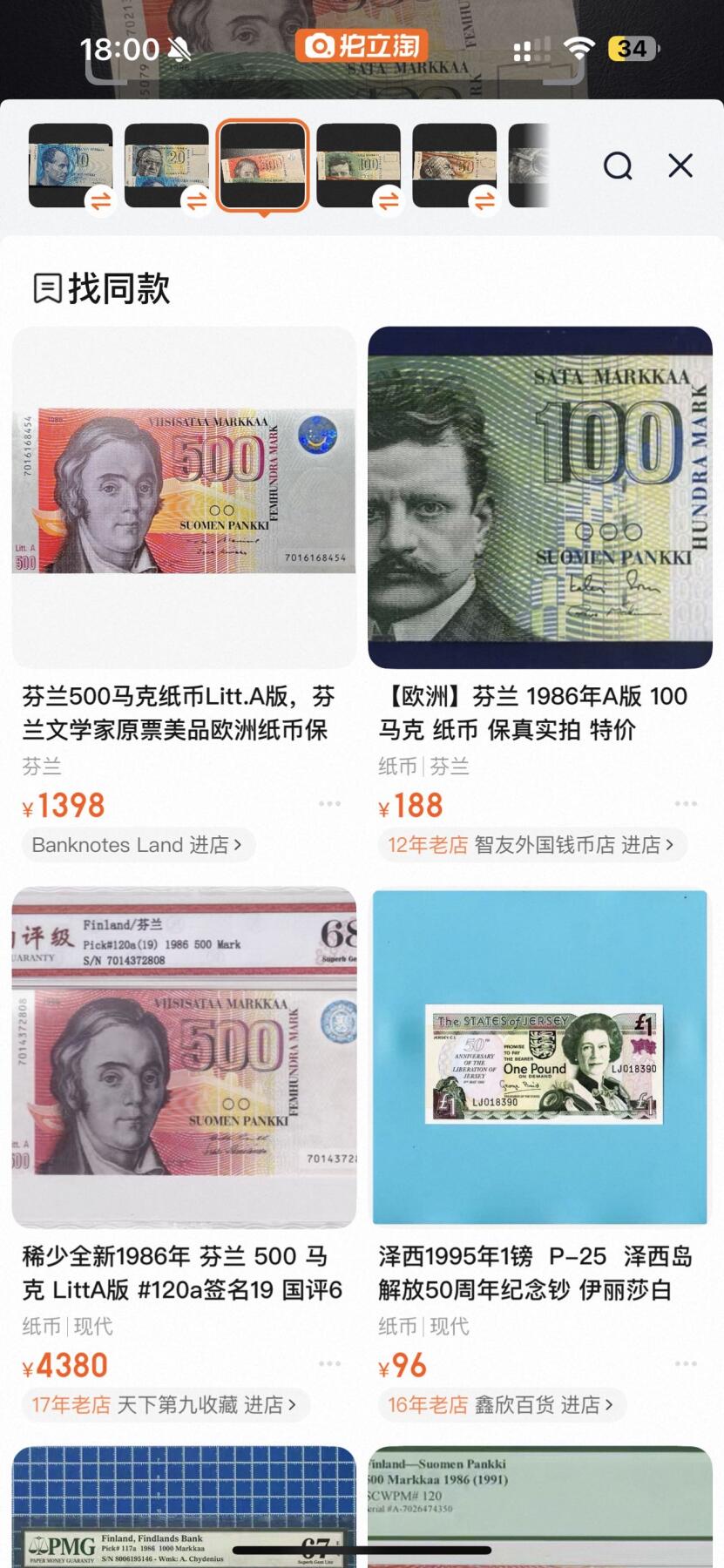This screenshot has width=724, height=1568.
Task: Open more options for the ¥4380 listing
Action: tap(329, 1363)
